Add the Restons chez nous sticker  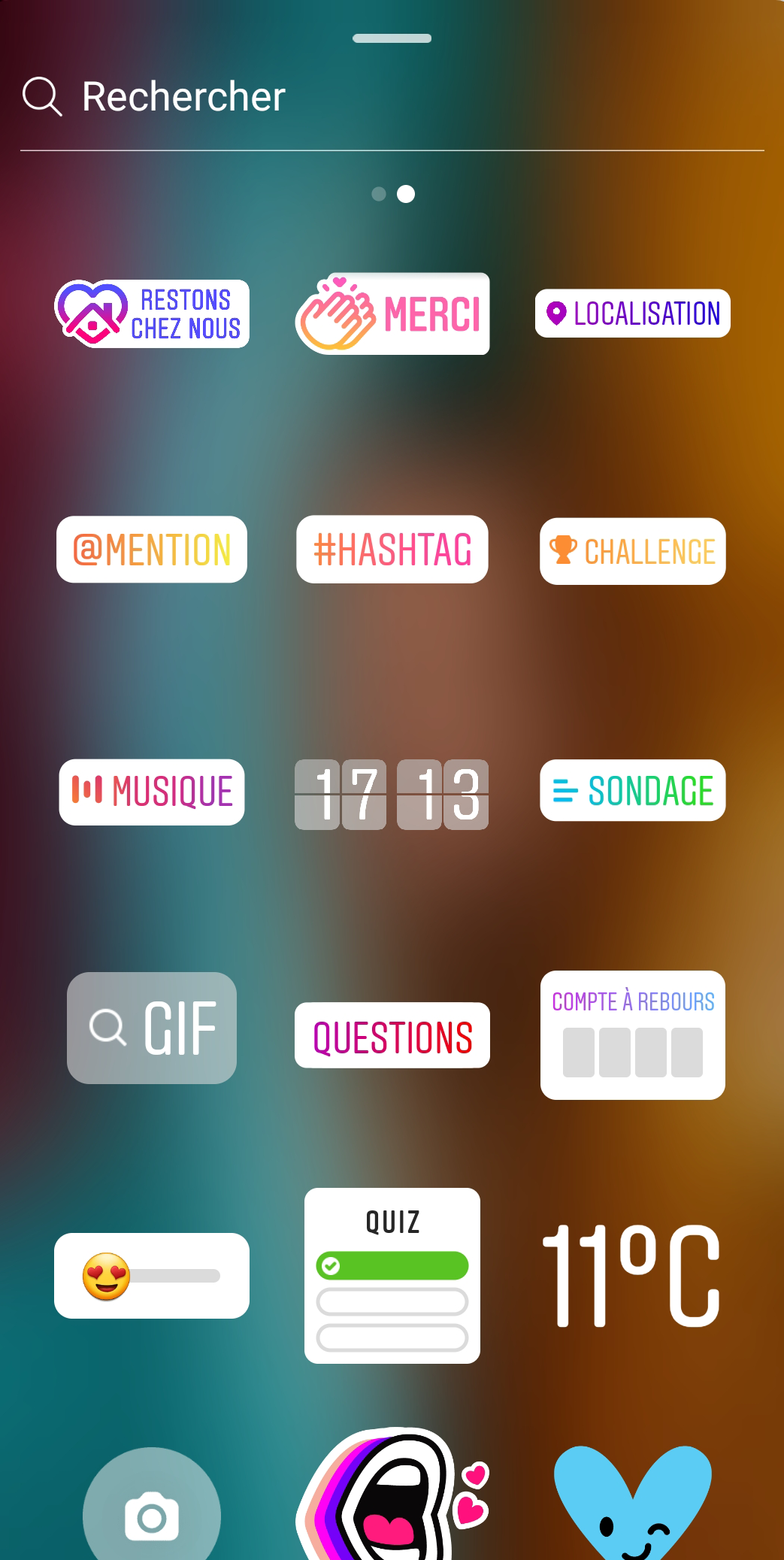coord(152,314)
